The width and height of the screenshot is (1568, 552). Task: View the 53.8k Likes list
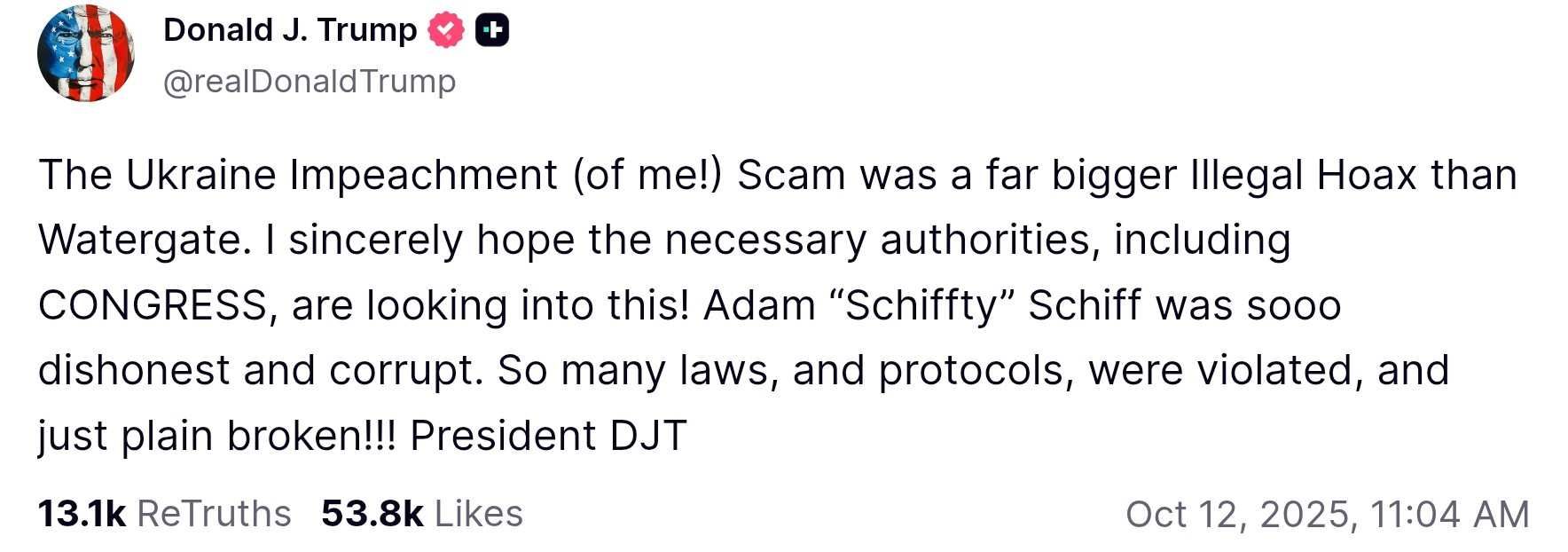point(421,514)
